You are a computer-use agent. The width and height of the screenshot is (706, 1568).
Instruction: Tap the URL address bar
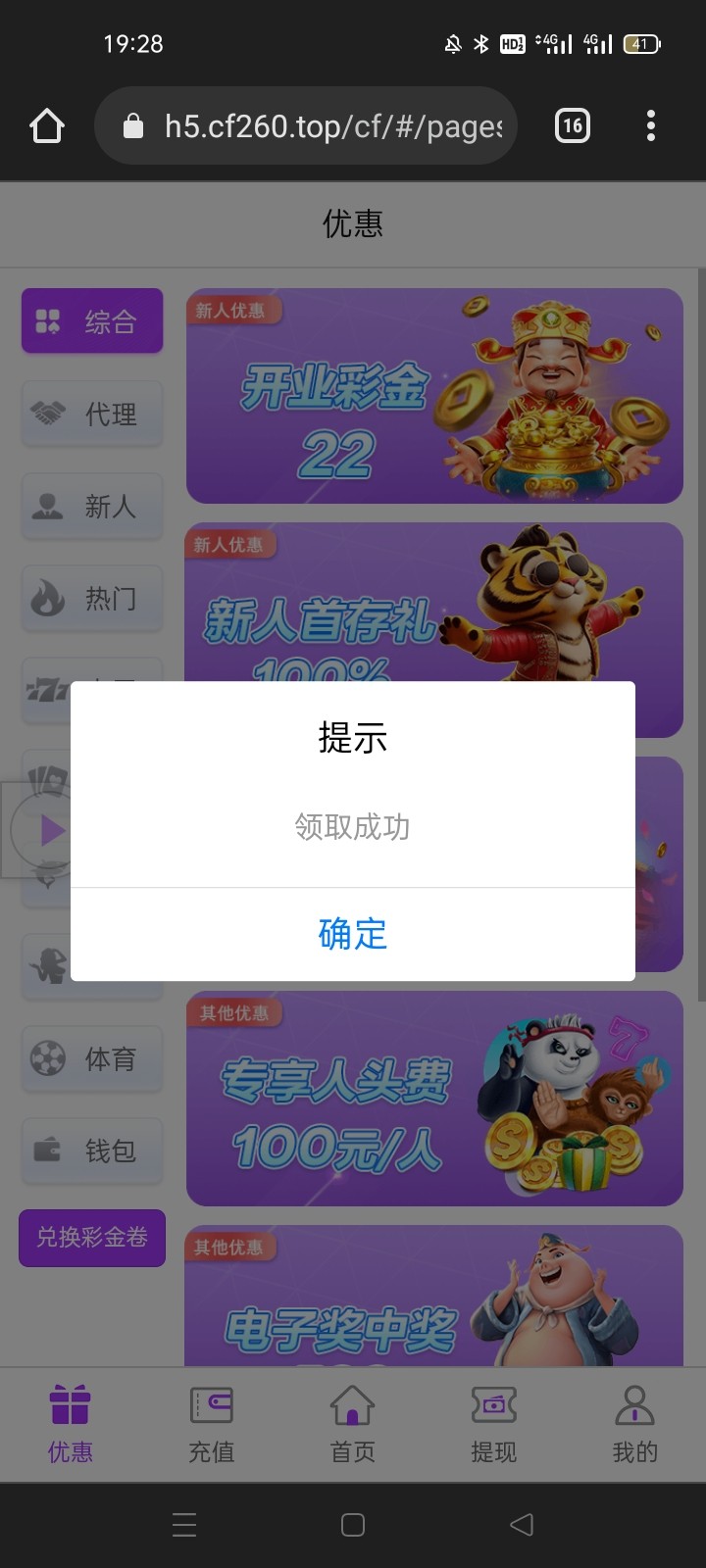306,125
